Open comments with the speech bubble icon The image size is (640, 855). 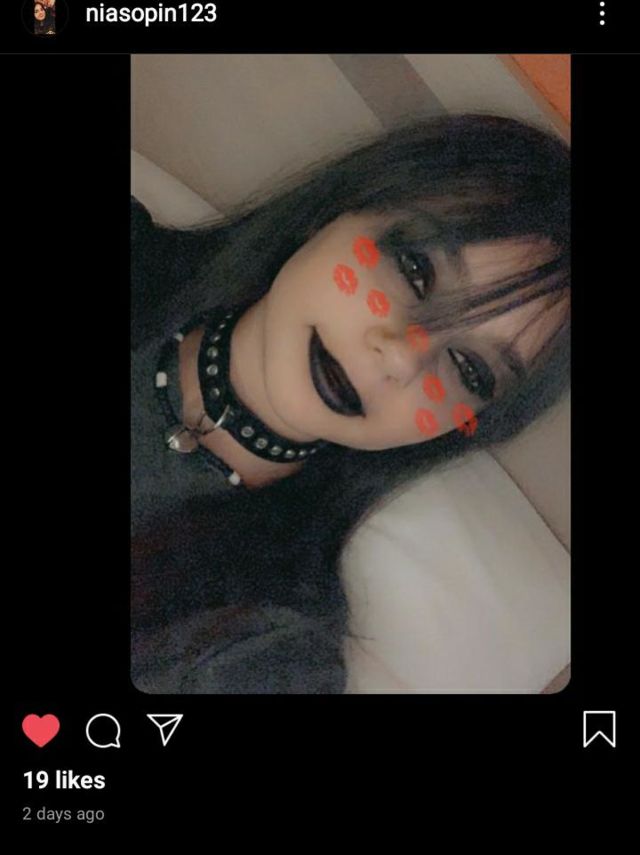pyautogui.click(x=103, y=731)
